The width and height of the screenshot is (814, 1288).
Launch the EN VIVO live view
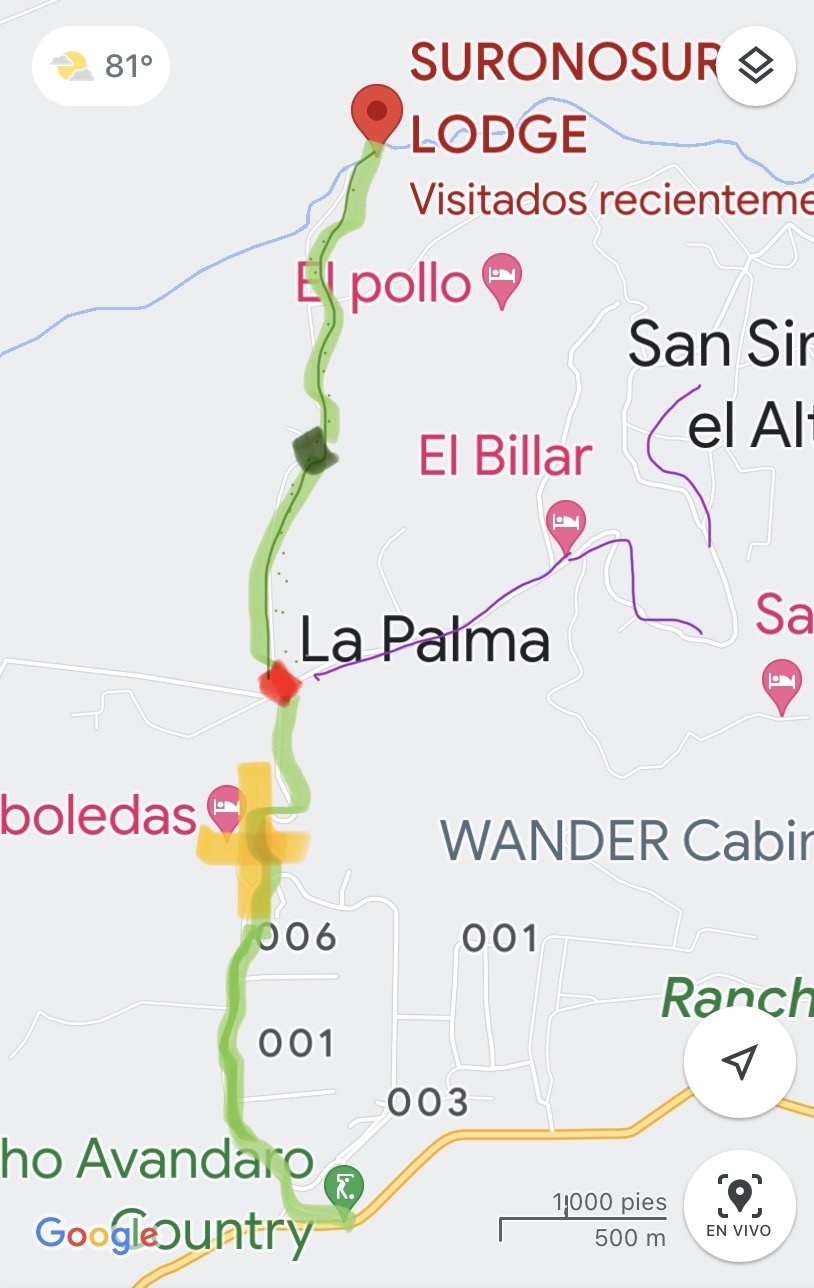pyautogui.click(x=739, y=1203)
